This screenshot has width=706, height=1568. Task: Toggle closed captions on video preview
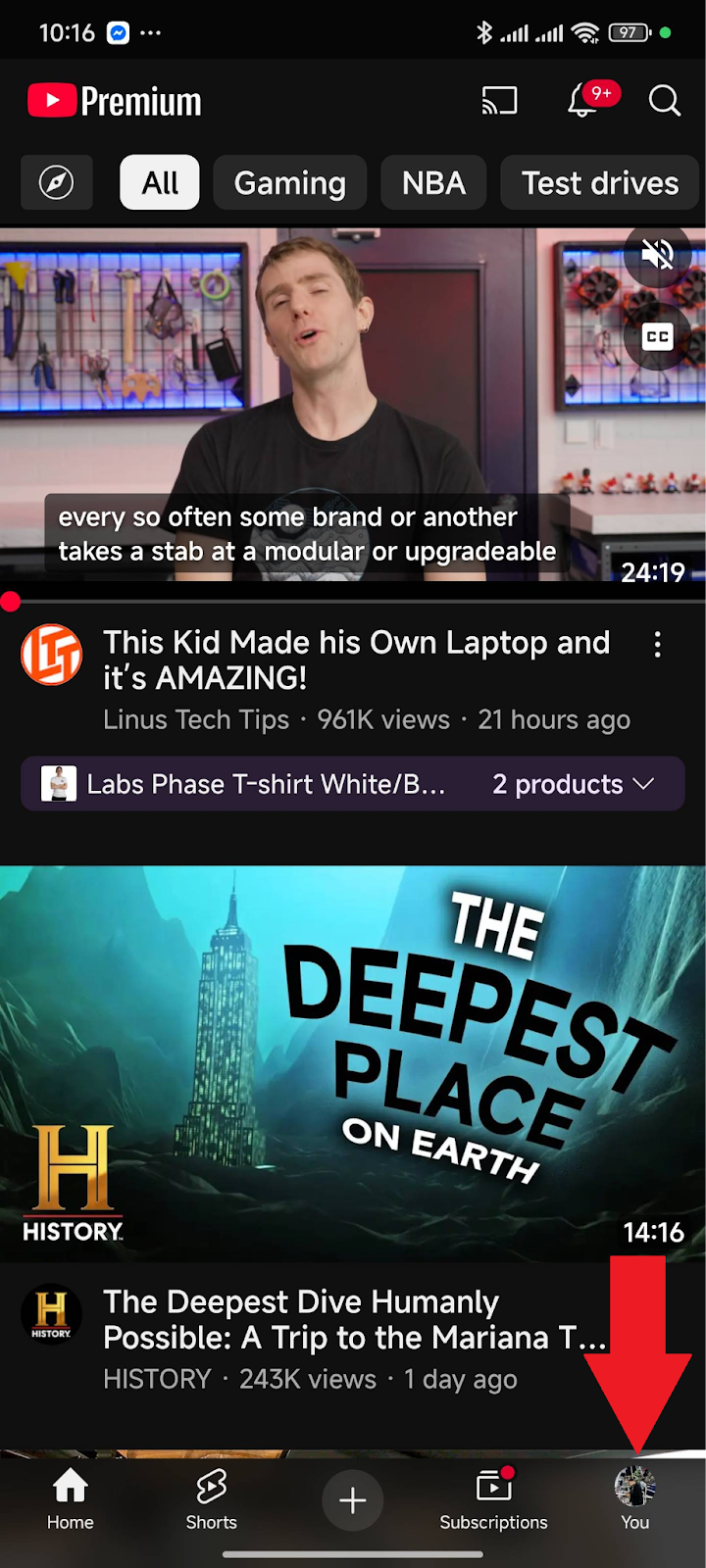pos(657,337)
